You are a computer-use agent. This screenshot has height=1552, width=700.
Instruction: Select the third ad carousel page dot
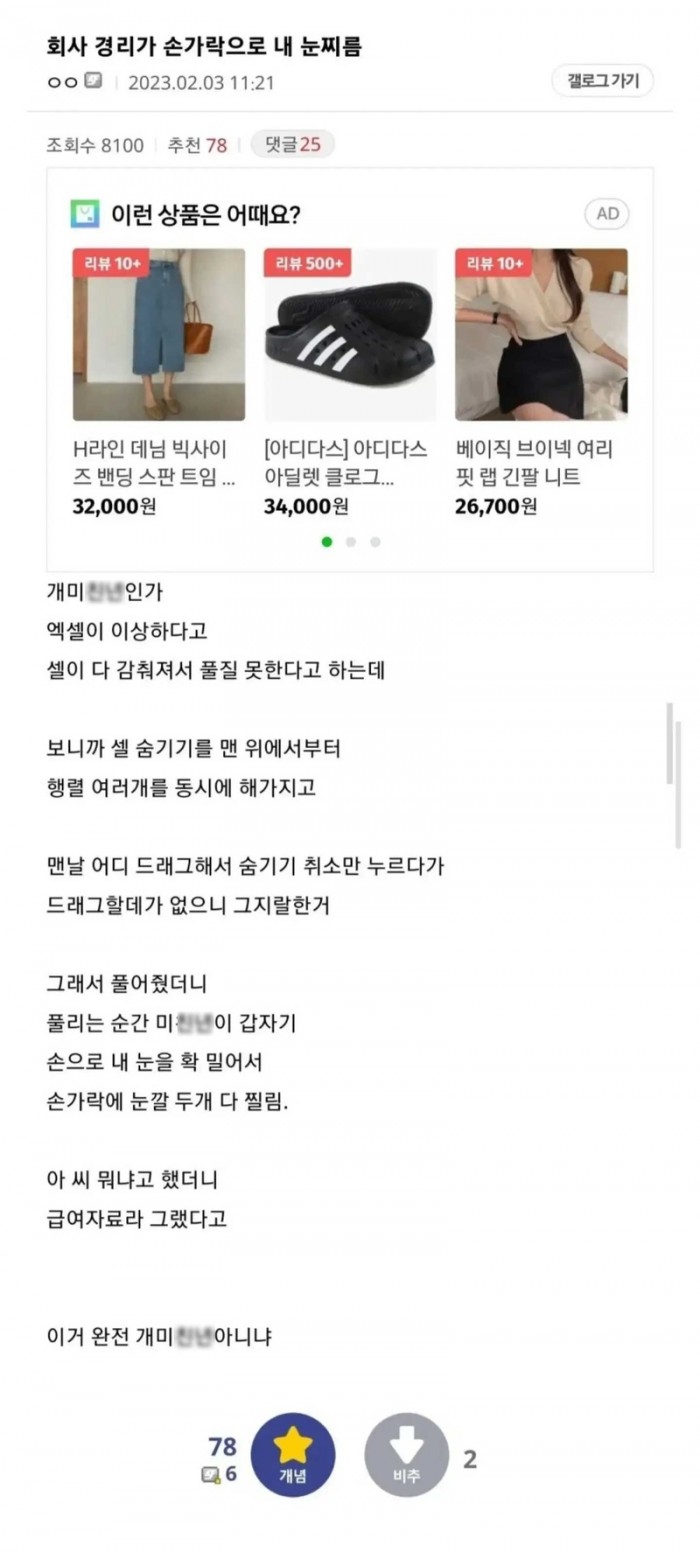tap(375, 542)
